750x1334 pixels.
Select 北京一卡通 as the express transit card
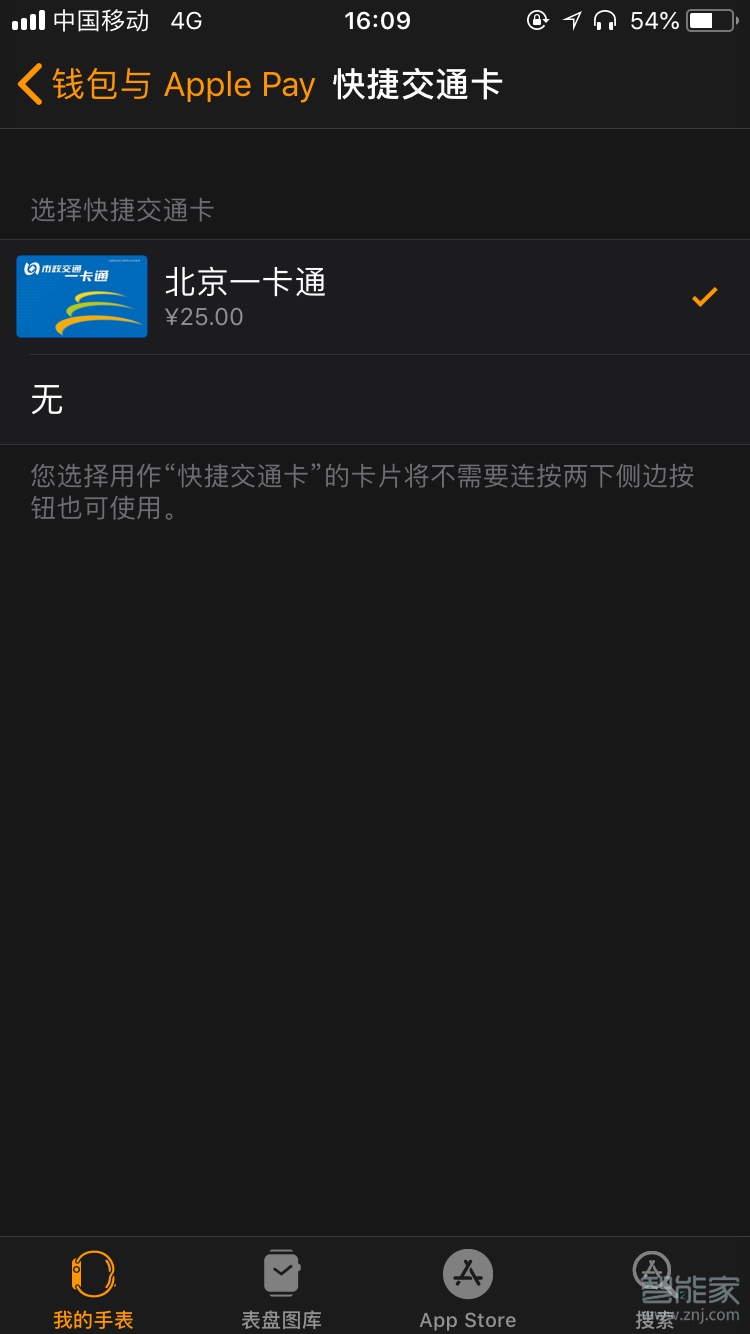point(375,296)
